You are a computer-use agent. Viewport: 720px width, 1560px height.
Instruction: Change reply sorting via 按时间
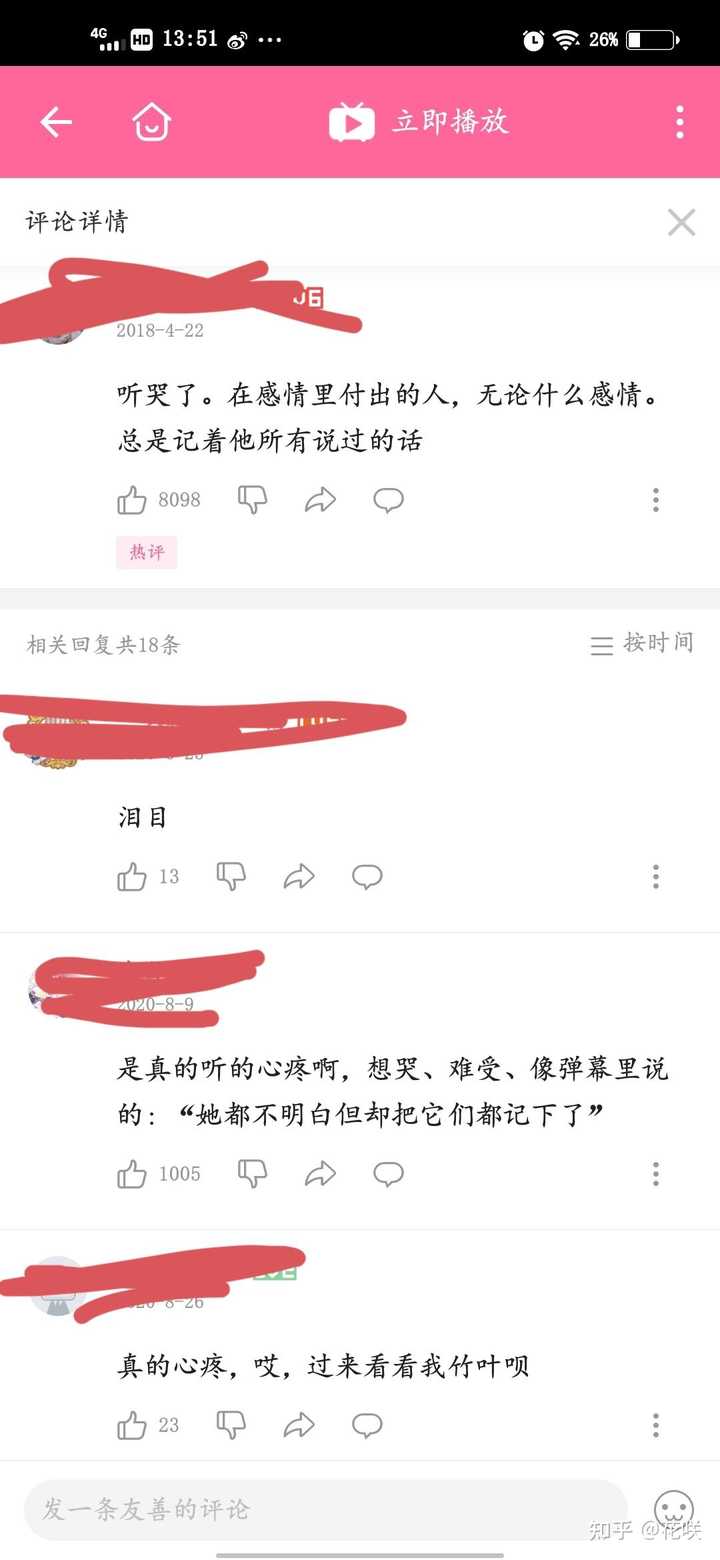(642, 643)
